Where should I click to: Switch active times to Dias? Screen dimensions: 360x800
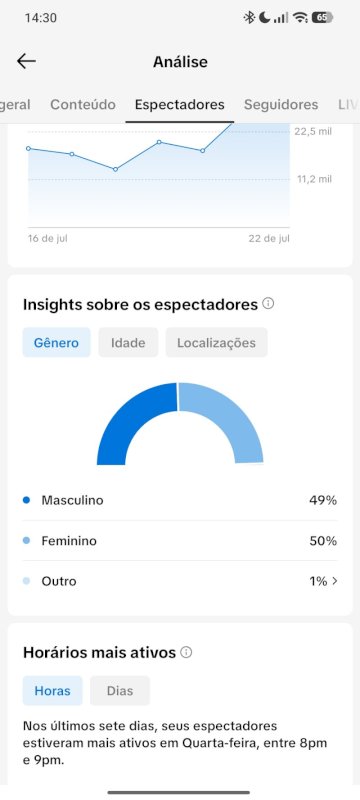120,691
